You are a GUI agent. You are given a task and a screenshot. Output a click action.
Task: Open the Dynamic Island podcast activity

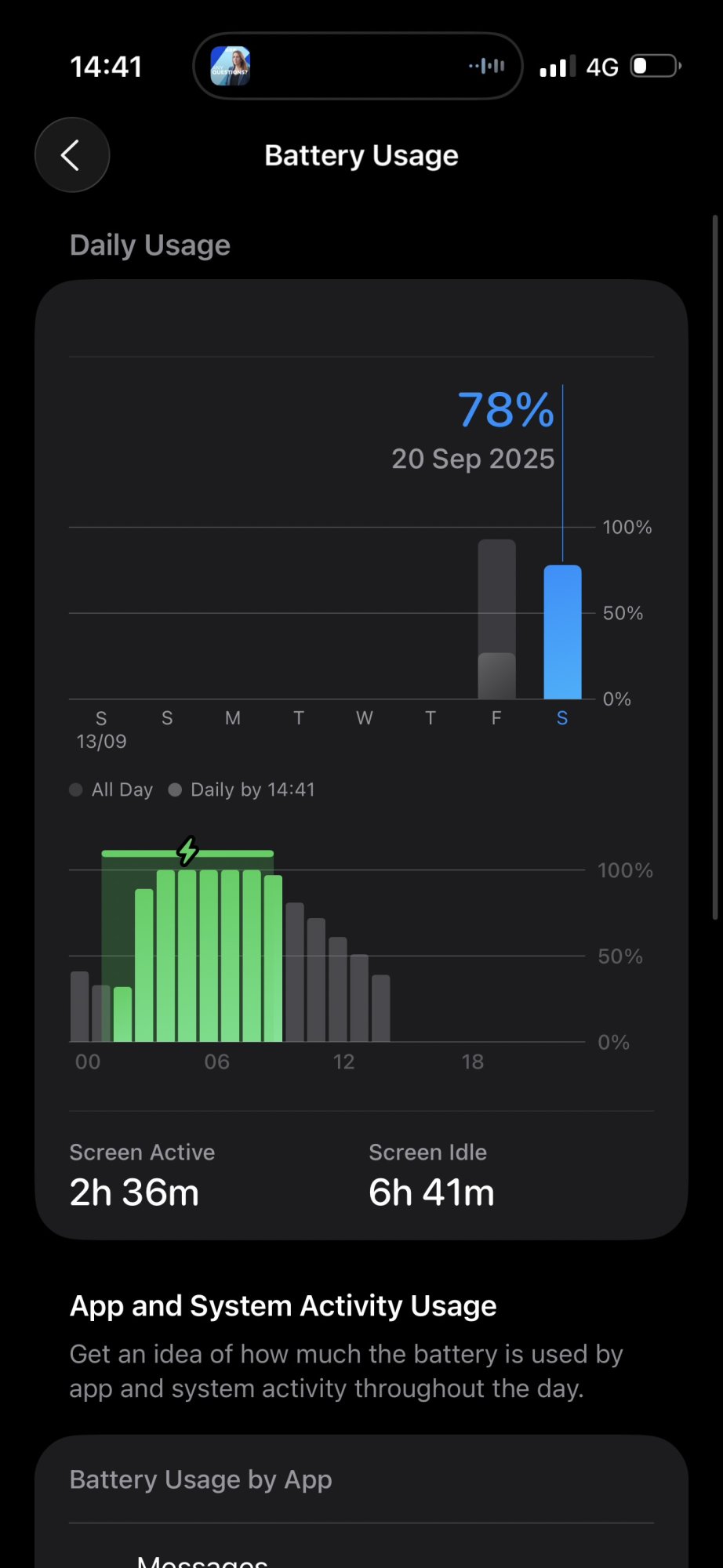[358, 67]
